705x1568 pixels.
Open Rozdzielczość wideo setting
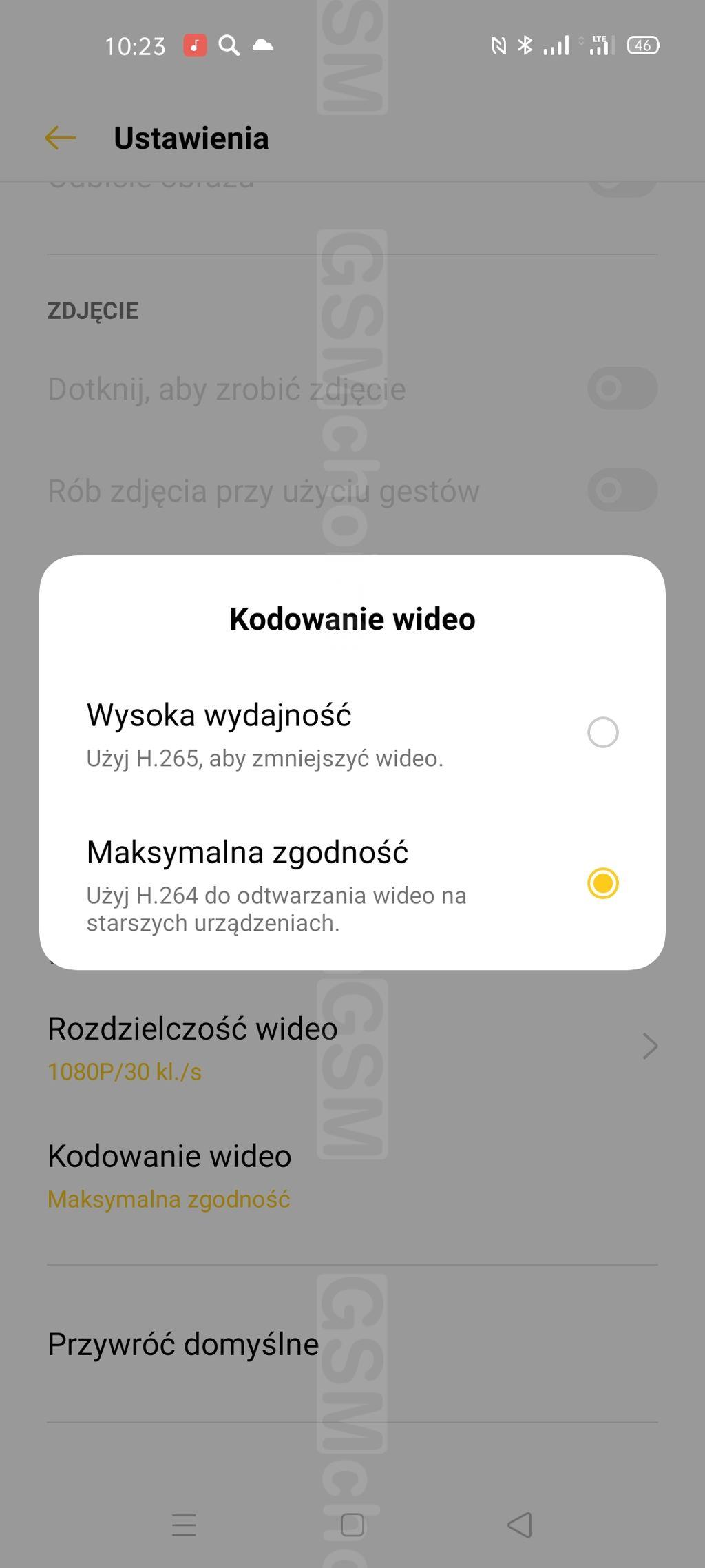pyautogui.click(x=351, y=1047)
